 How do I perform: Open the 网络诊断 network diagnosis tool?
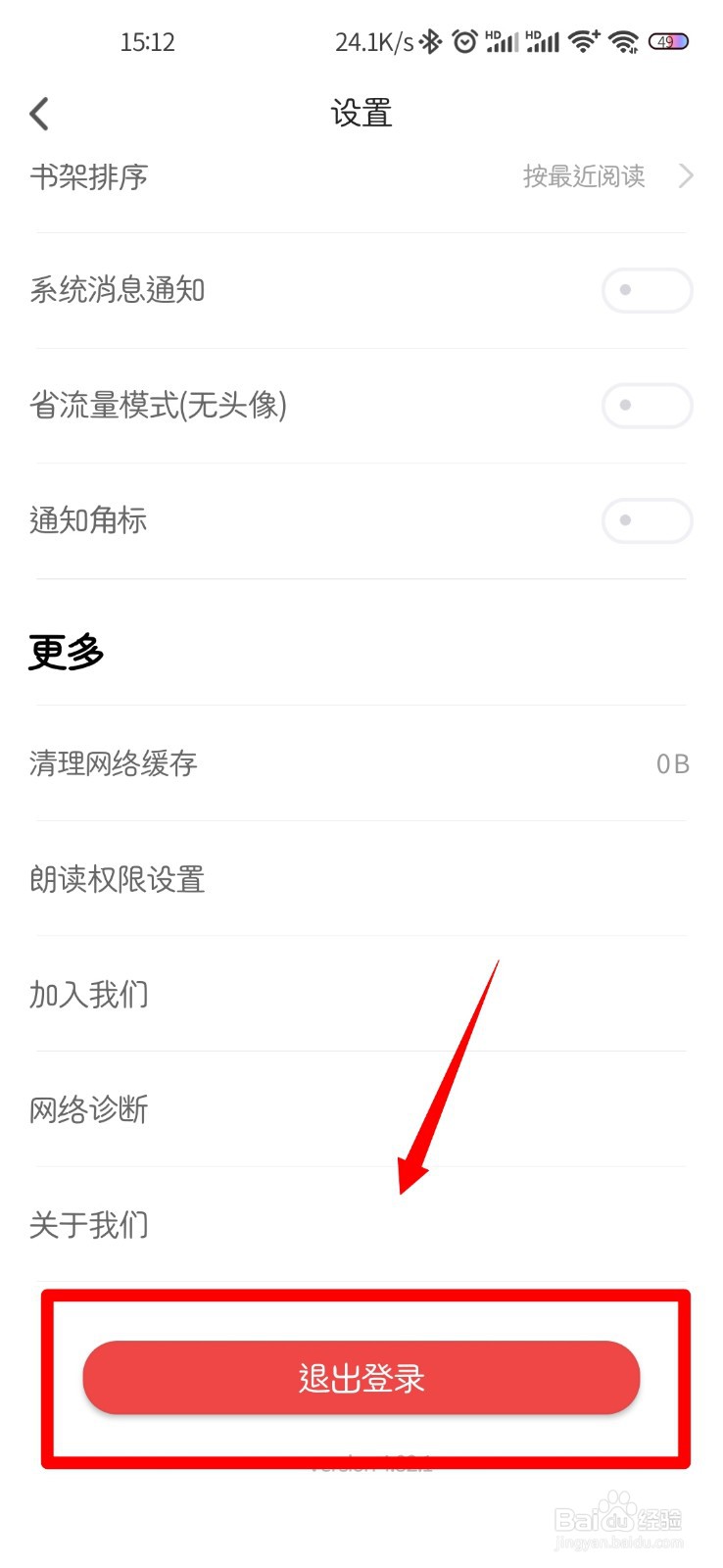point(88,1109)
